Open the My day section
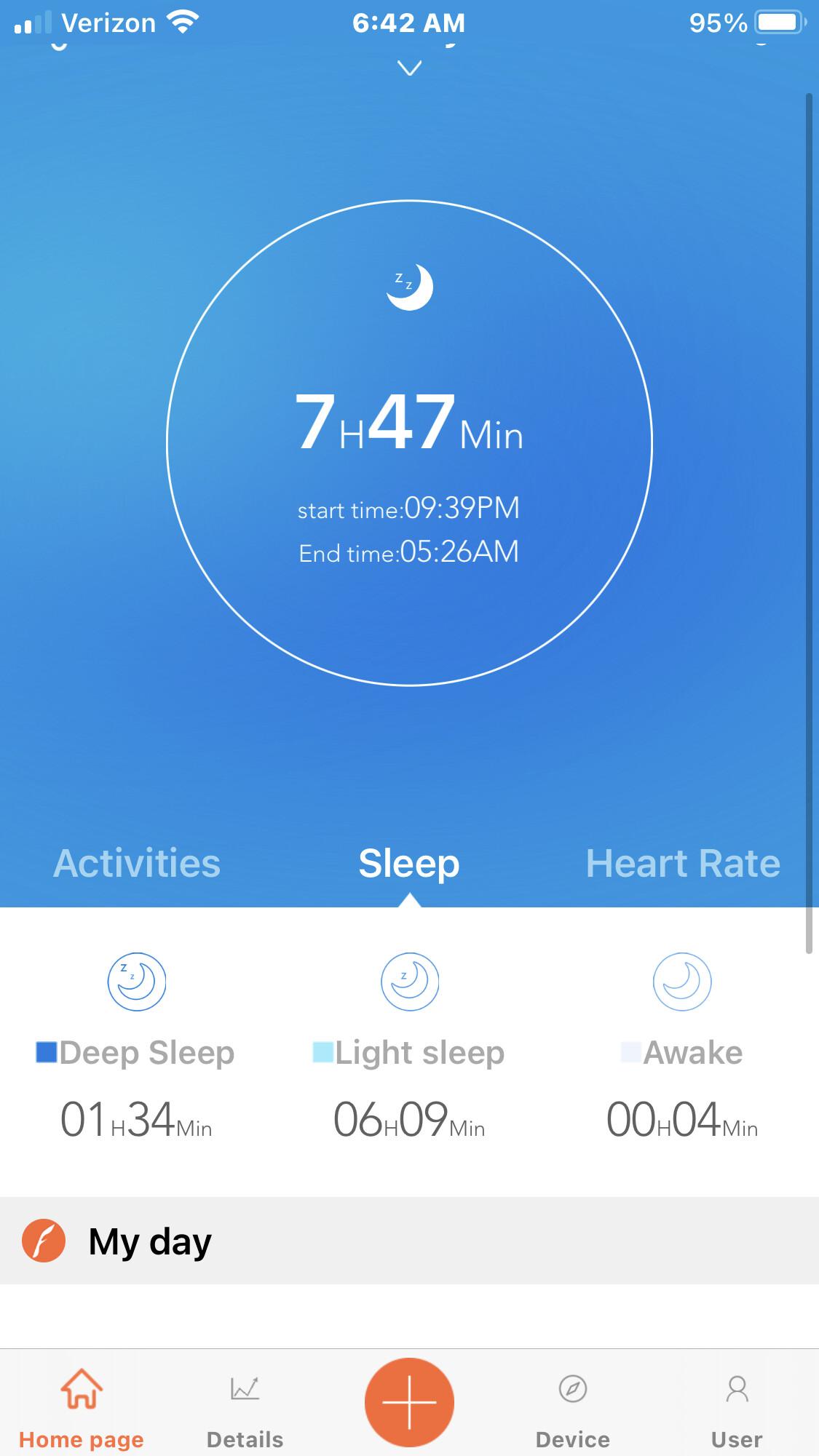 (x=150, y=1241)
